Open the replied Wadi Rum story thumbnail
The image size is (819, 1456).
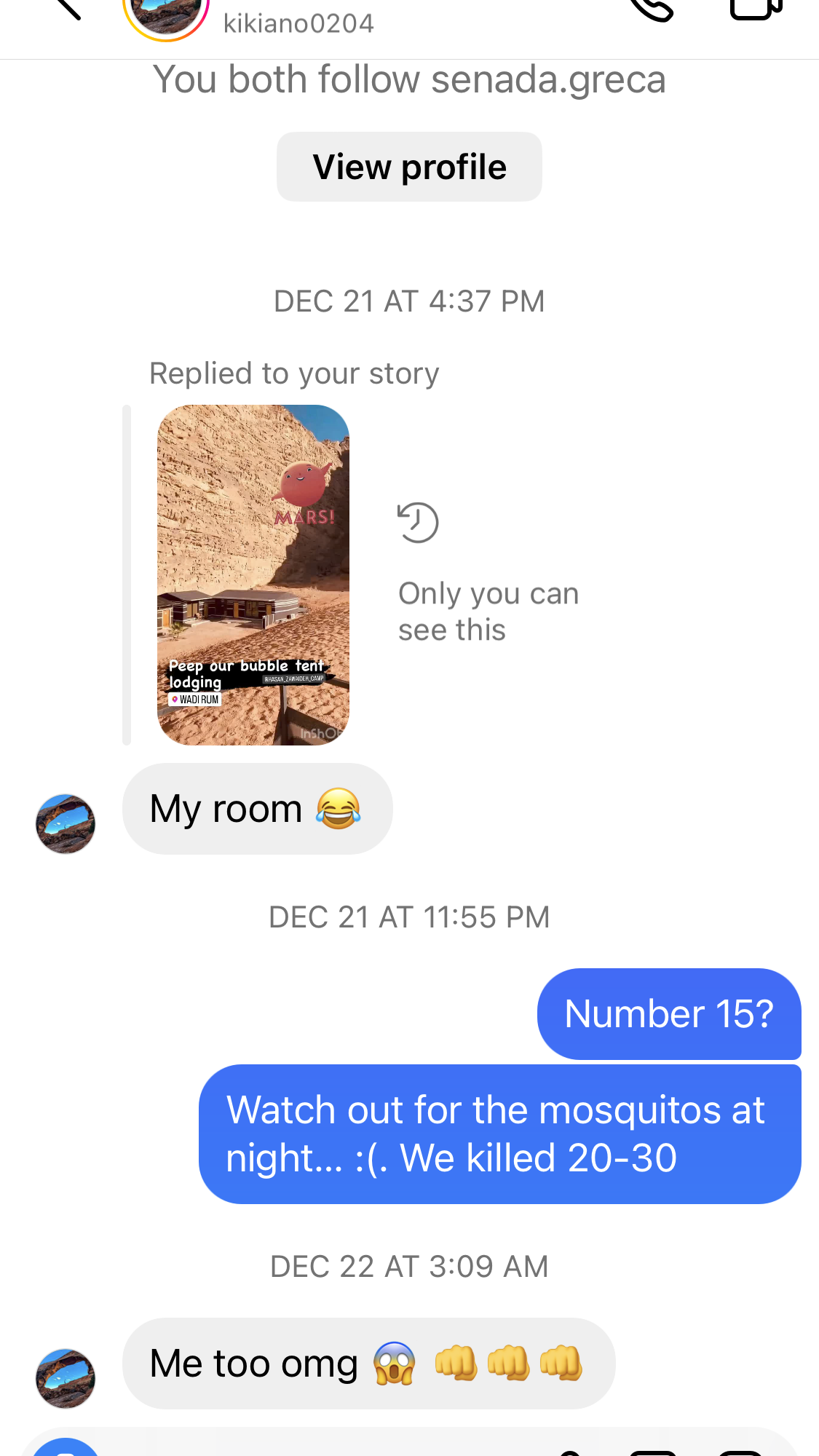[x=253, y=574]
